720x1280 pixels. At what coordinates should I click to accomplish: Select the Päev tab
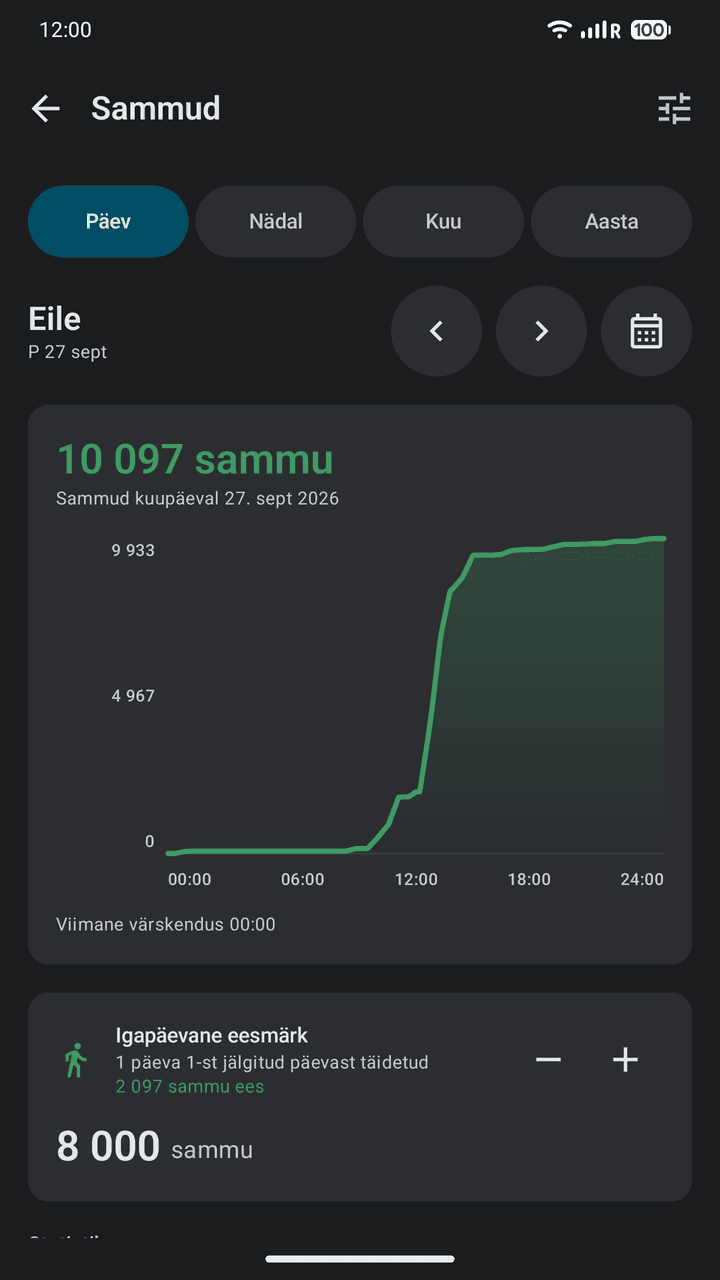point(108,222)
